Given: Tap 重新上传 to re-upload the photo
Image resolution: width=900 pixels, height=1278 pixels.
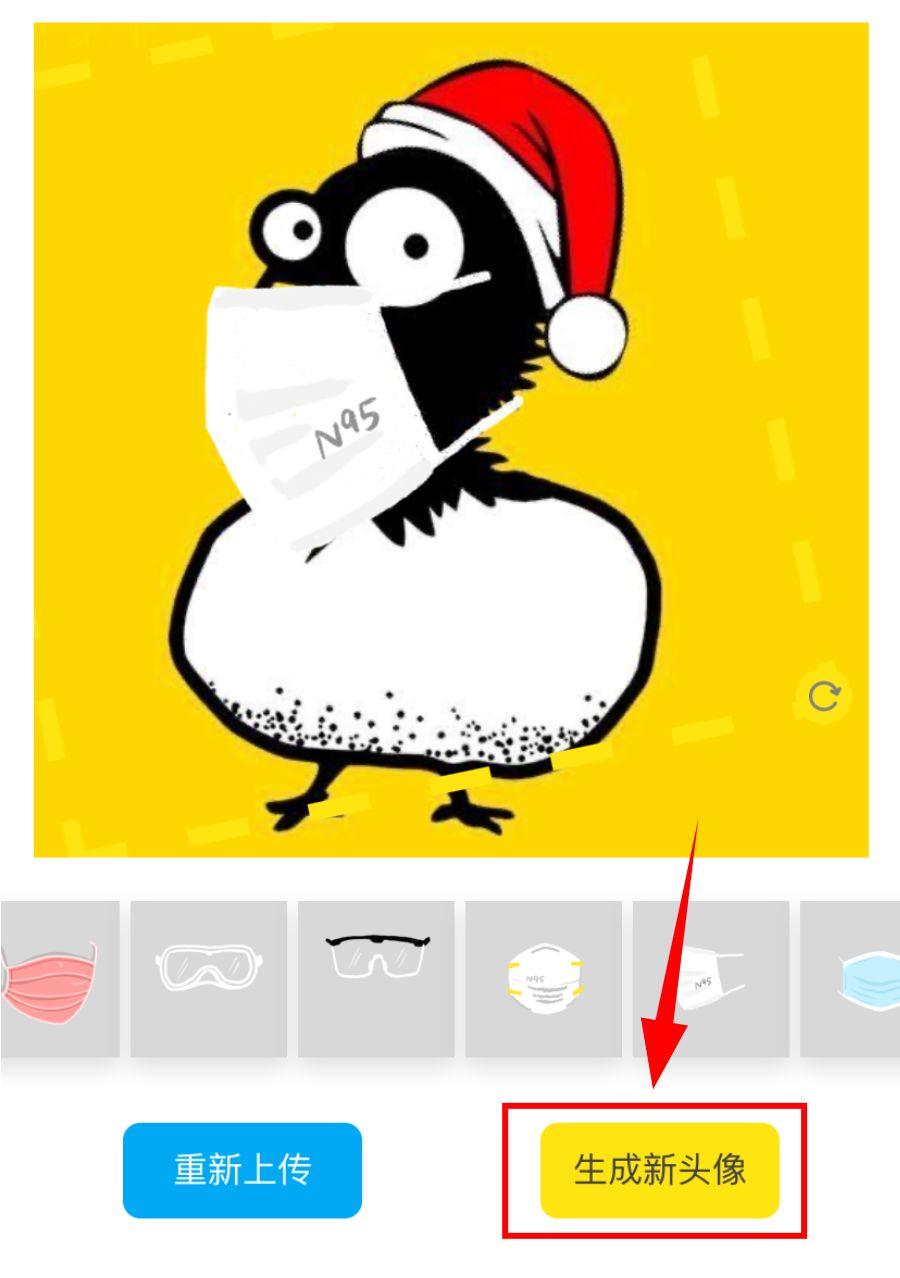Looking at the screenshot, I should pos(242,1170).
